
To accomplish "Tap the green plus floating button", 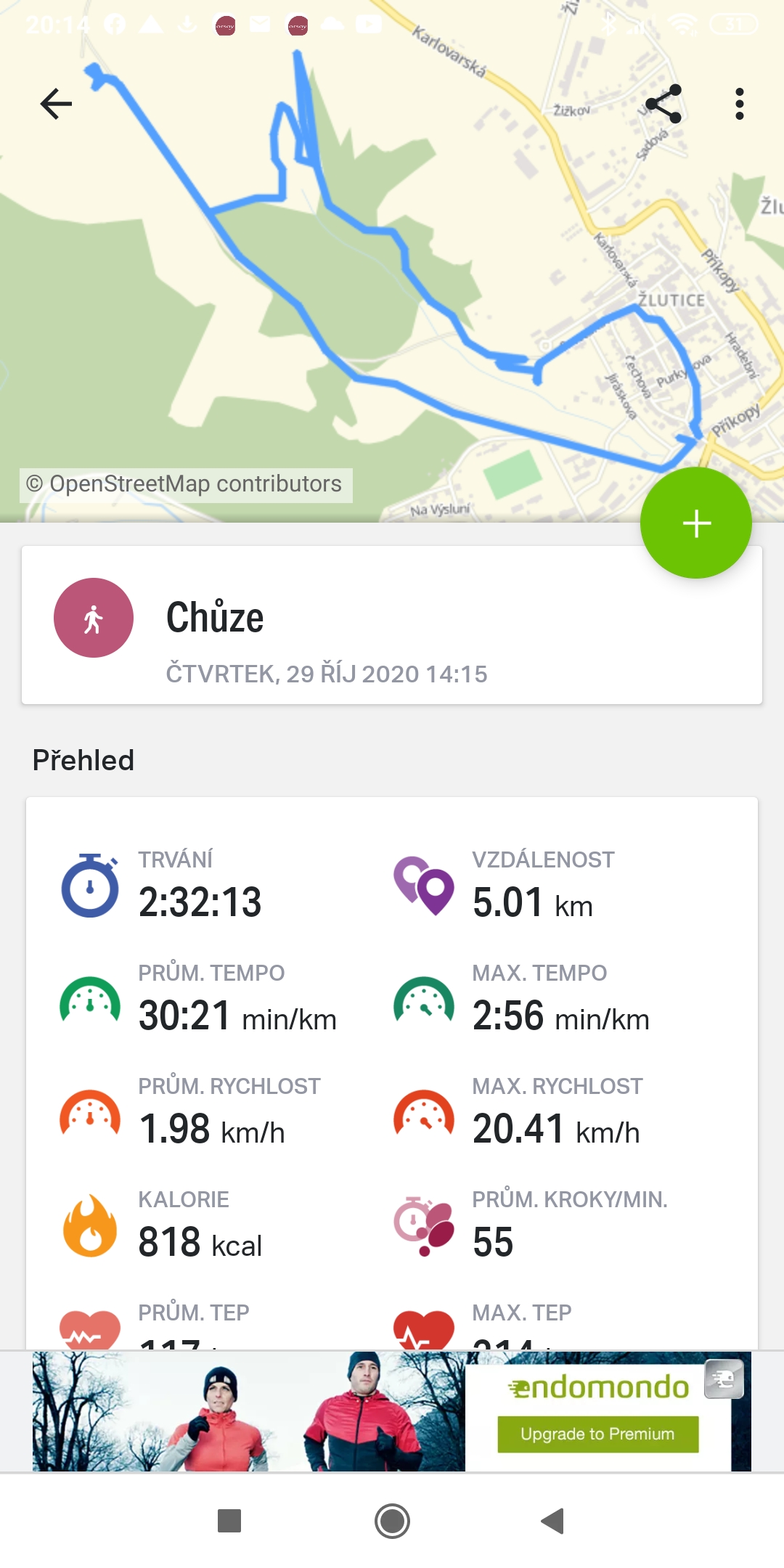I will (x=695, y=523).
